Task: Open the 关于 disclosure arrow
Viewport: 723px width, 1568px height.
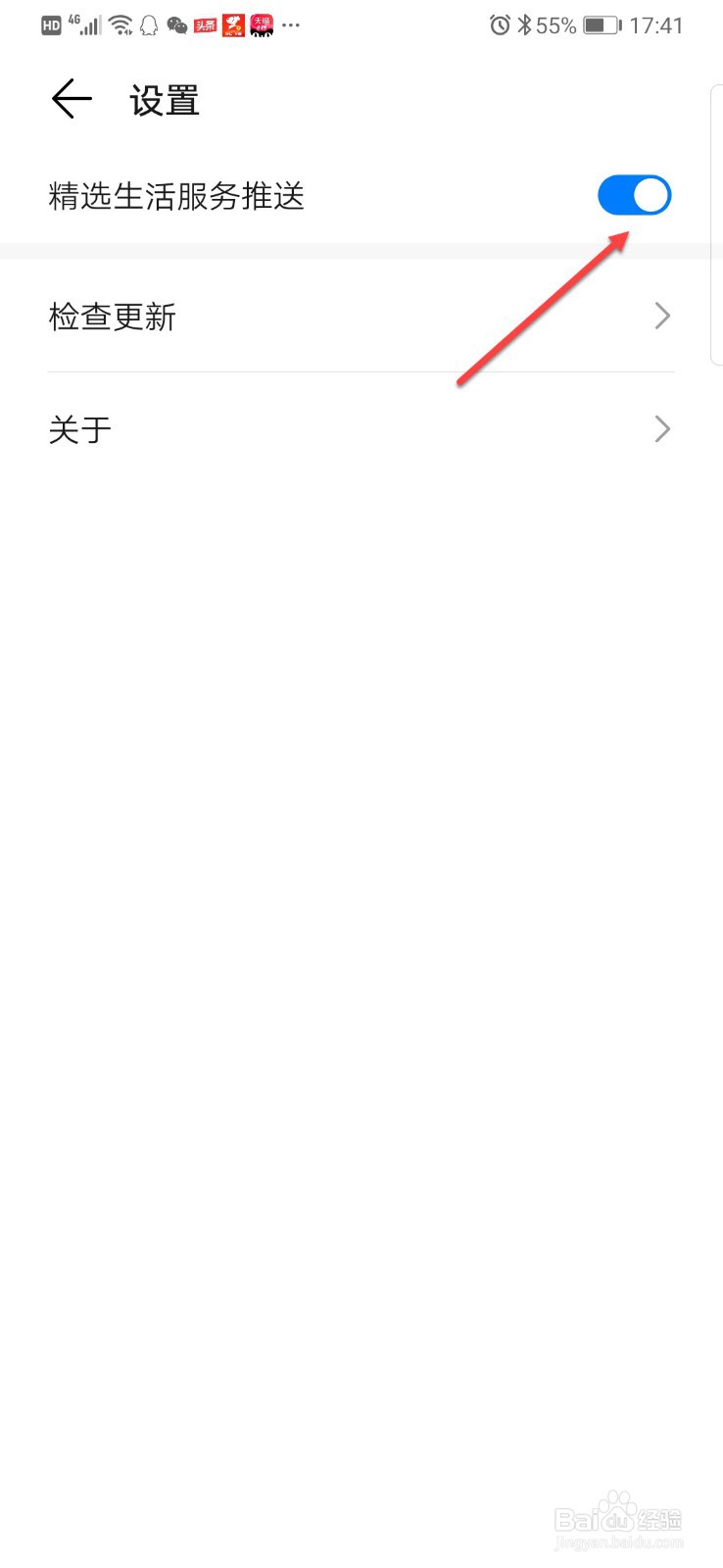Action: point(661,429)
